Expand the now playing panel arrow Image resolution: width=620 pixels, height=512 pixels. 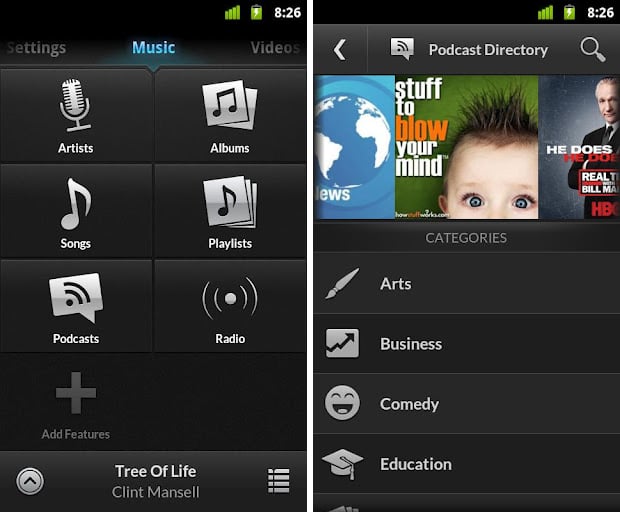coord(31,482)
